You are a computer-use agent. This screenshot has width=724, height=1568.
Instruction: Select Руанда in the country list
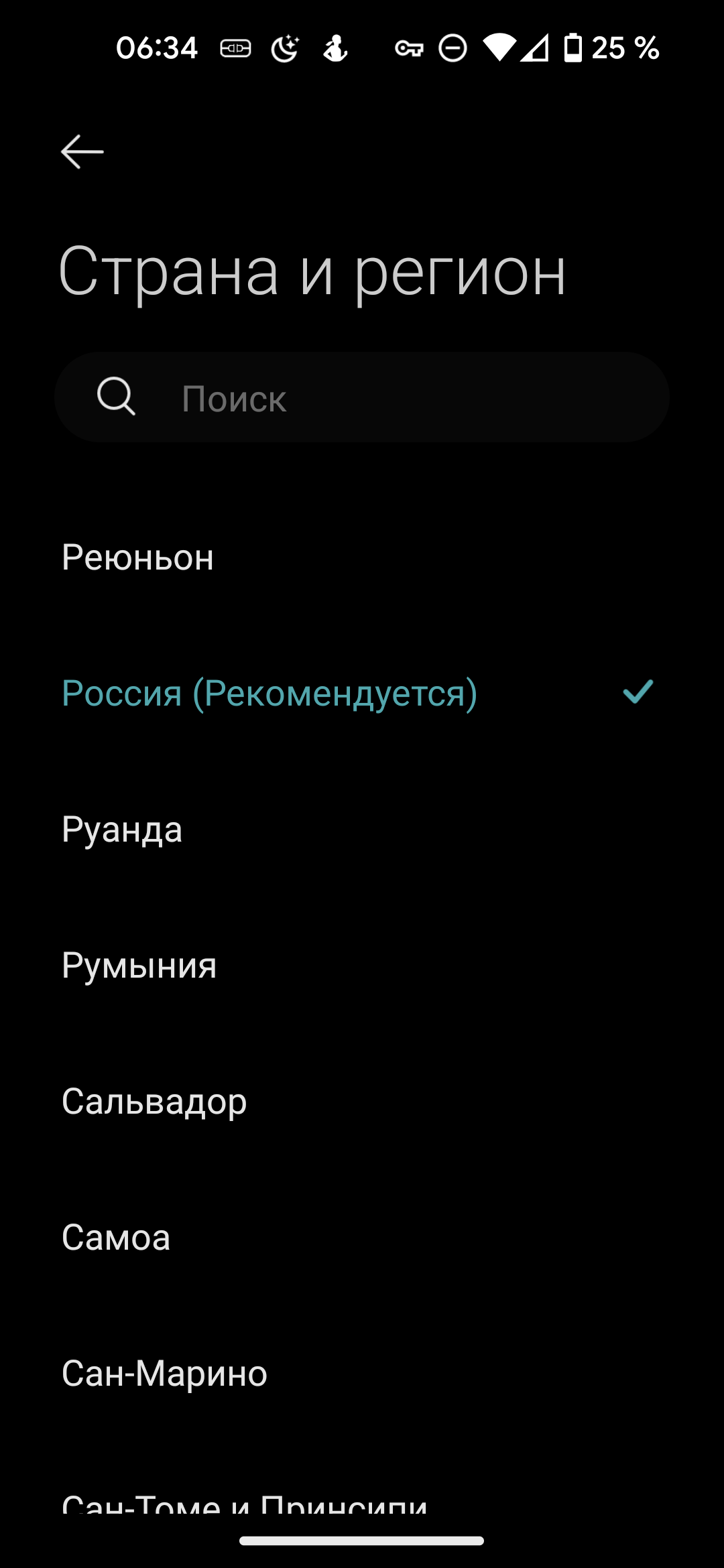(x=122, y=830)
